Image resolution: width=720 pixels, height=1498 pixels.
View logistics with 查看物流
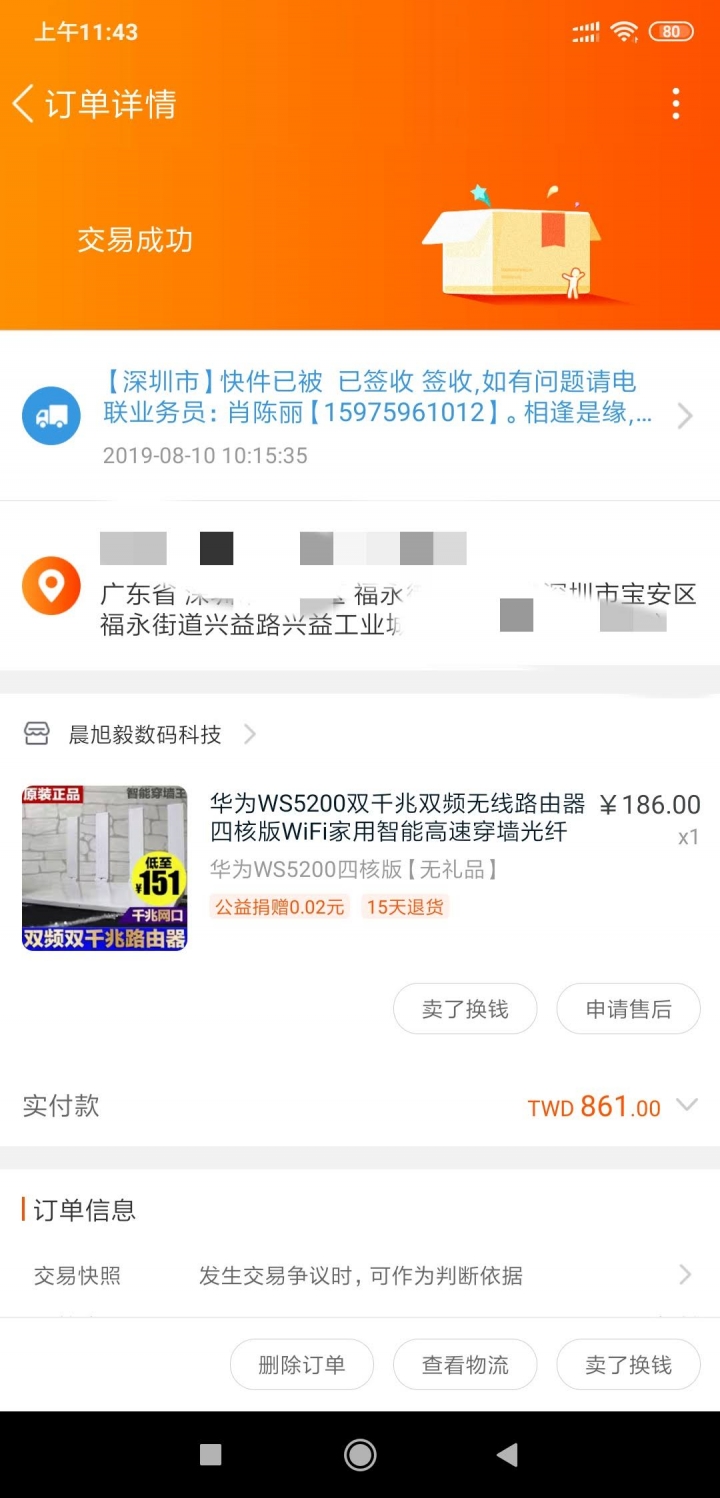(x=465, y=1365)
